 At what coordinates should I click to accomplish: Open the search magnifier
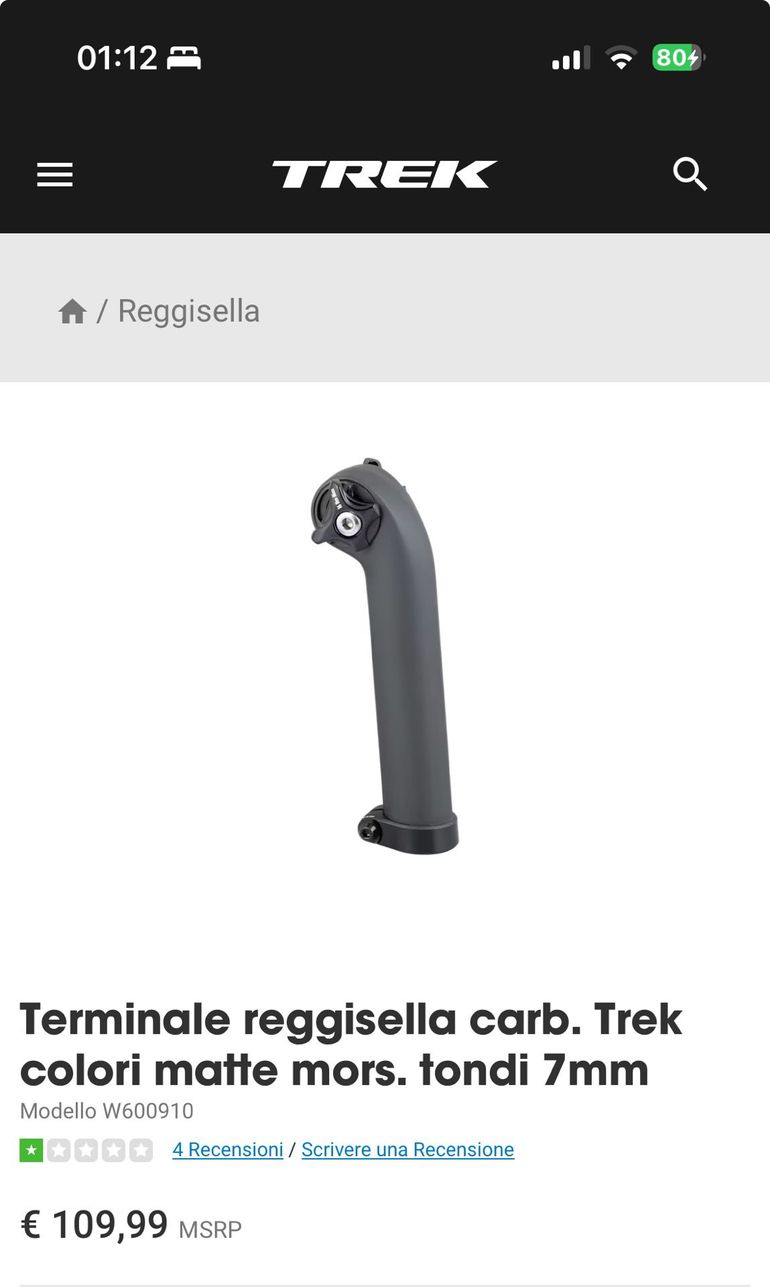pos(690,174)
